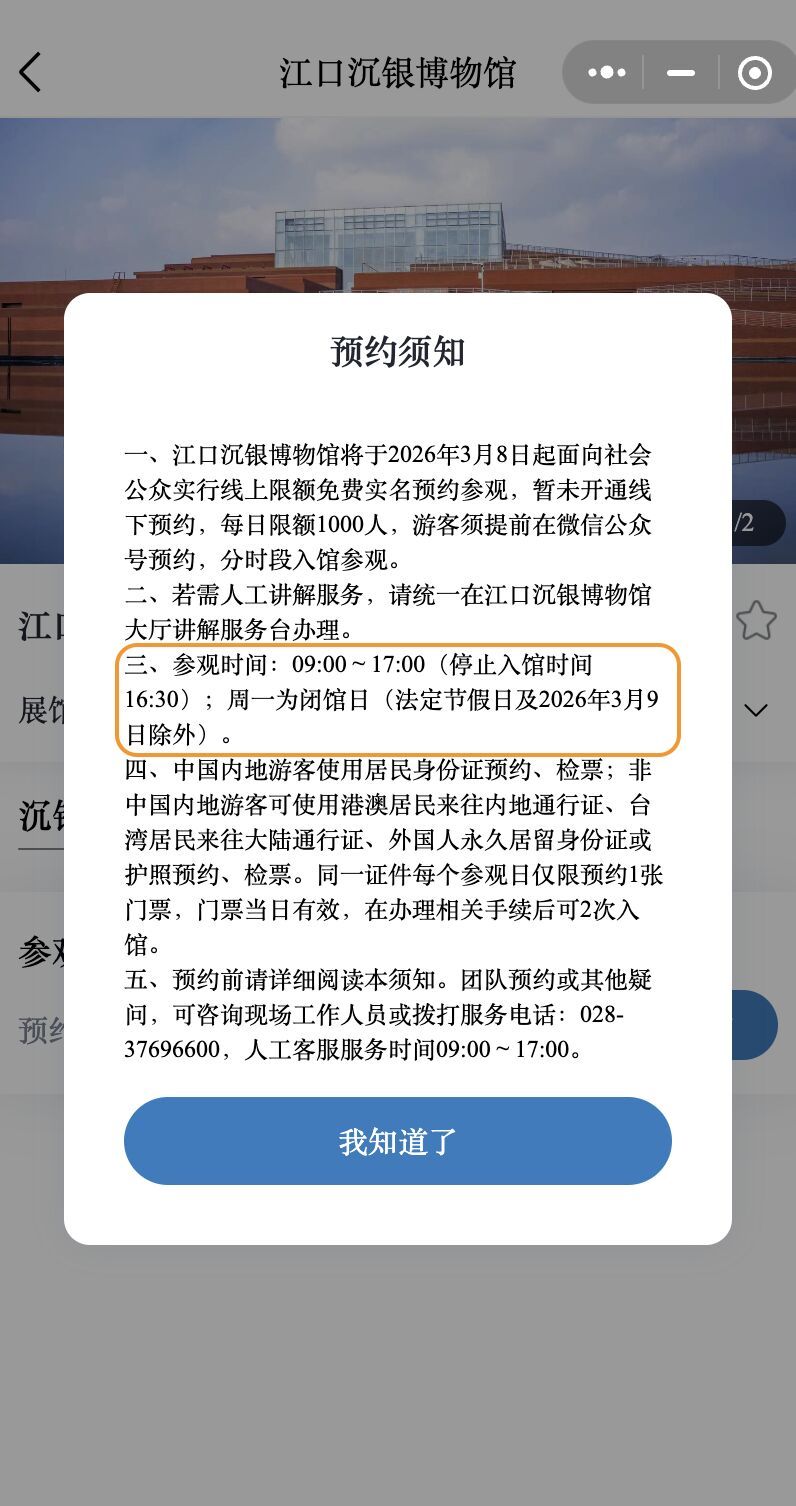Tap the 我知道了 confirmation button
The height and width of the screenshot is (1506, 796).
(397, 1141)
